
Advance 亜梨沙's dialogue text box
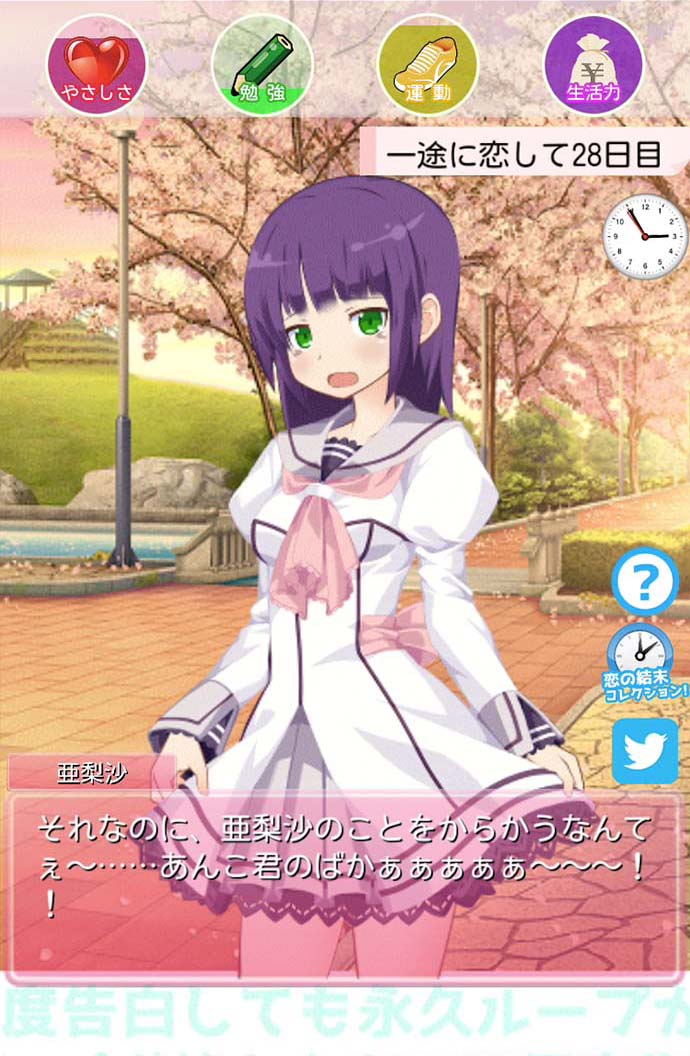coord(343,880)
